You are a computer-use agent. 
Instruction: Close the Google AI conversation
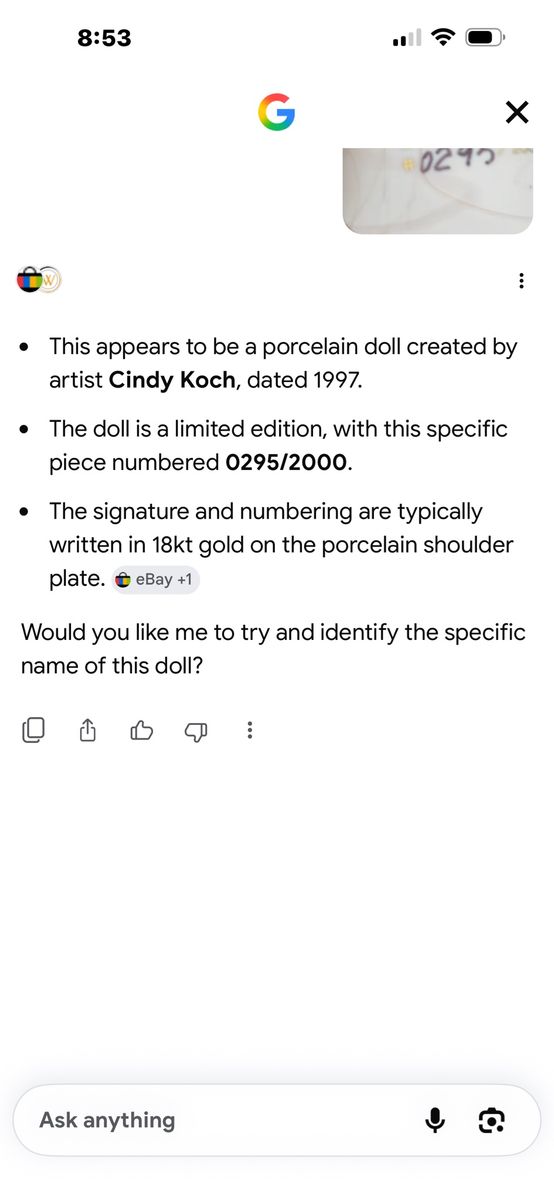click(516, 112)
